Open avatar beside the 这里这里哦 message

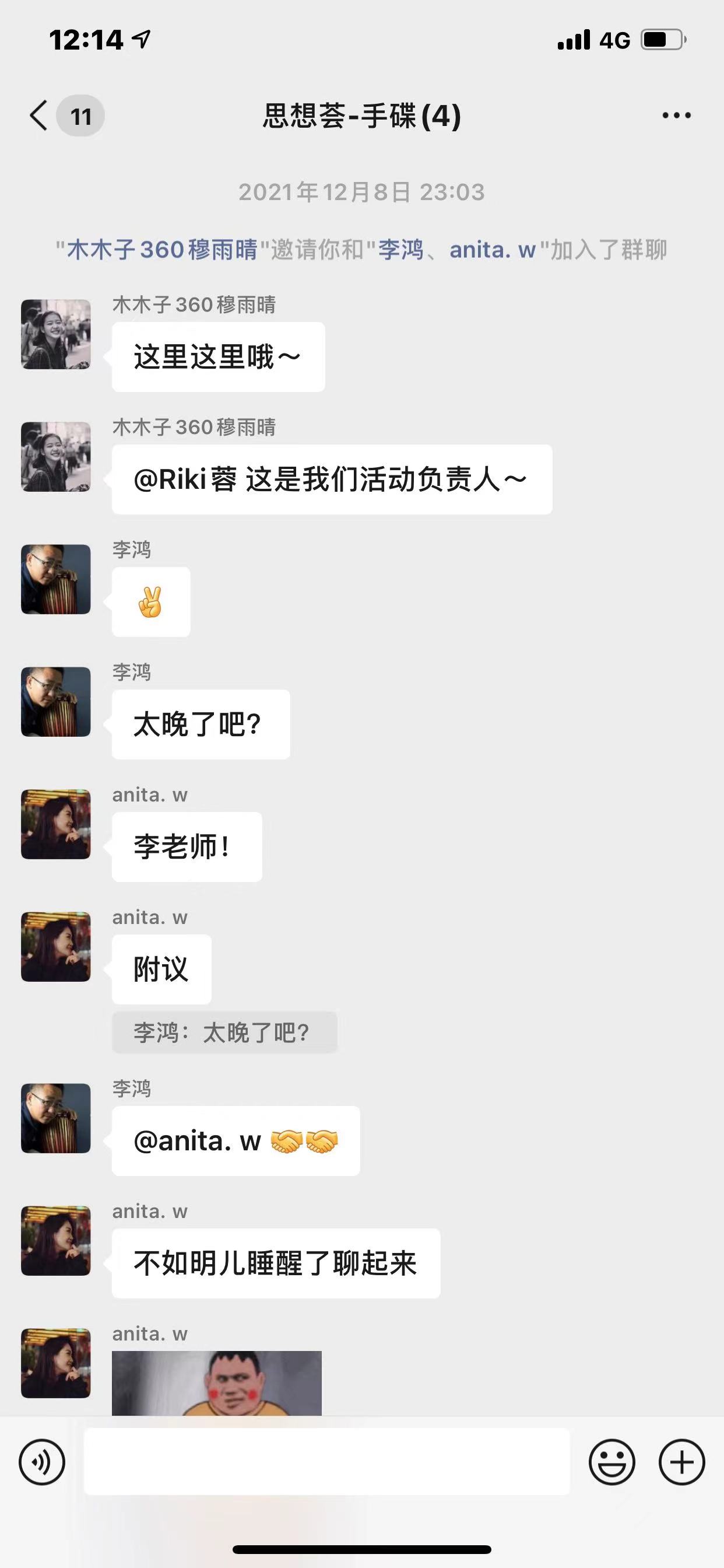coord(56,334)
